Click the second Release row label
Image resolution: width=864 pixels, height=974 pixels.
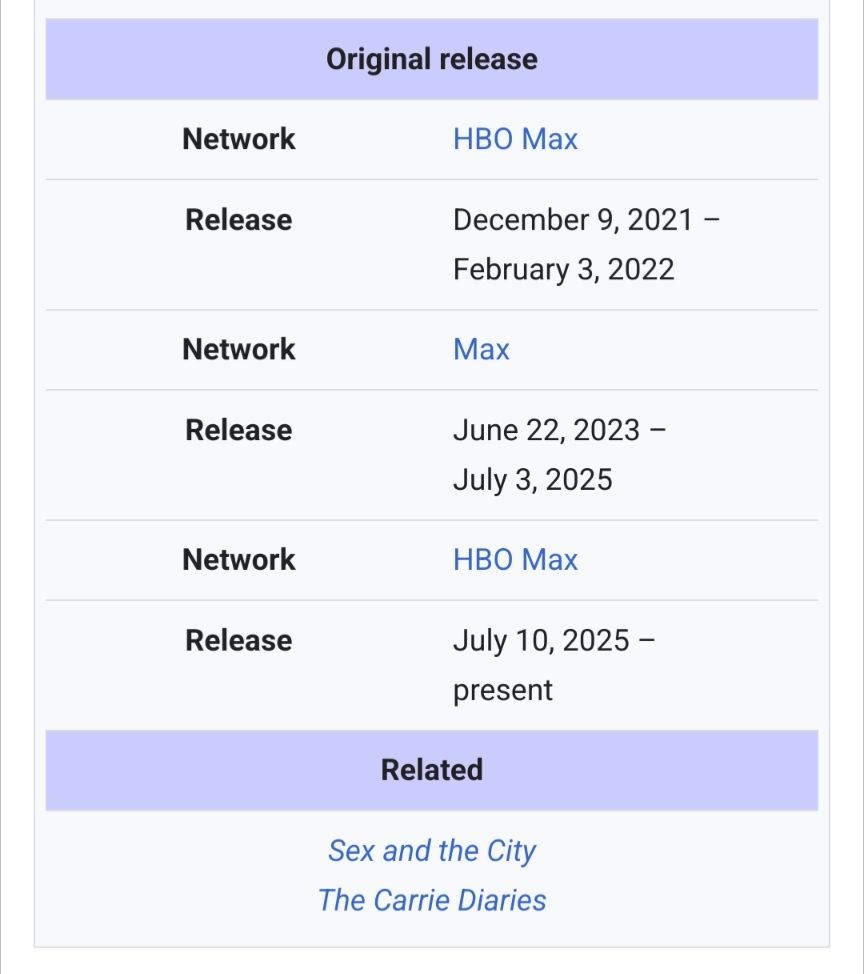coord(238,429)
